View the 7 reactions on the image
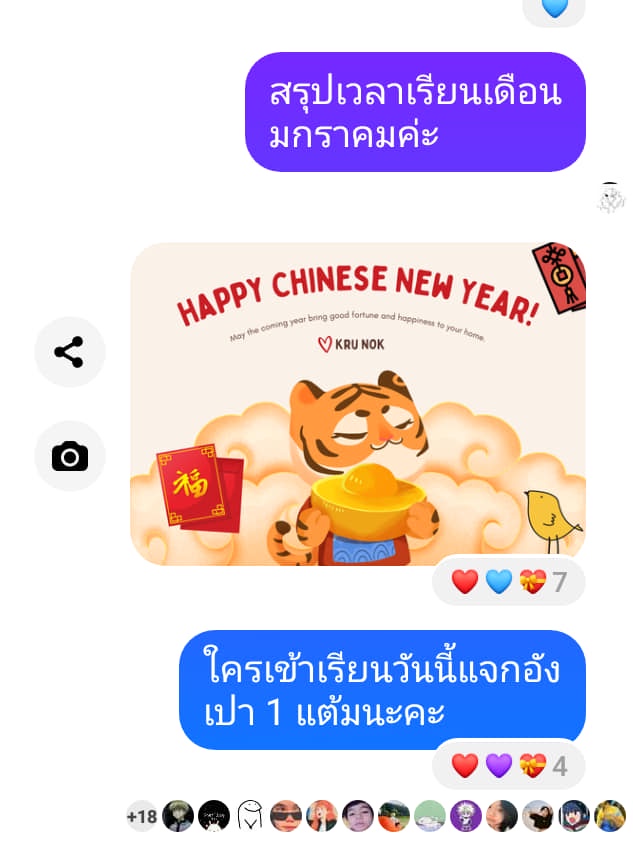 tap(508, 582)
